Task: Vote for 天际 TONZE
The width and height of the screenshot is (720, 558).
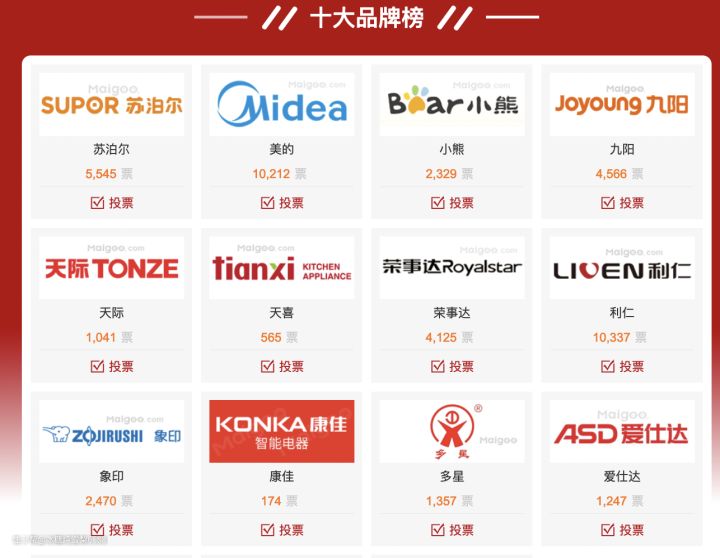Action: coord(112,367)
